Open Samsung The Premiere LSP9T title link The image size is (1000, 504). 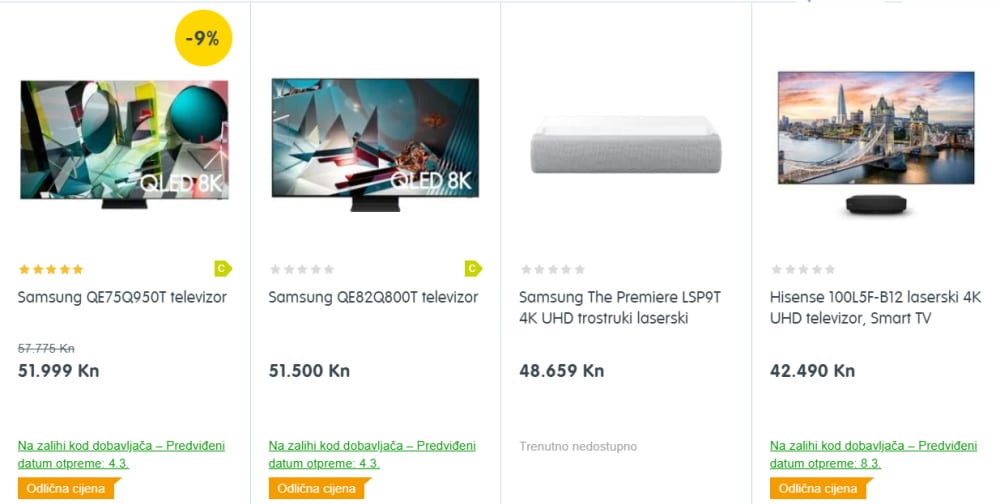click(x=620, y=307)
